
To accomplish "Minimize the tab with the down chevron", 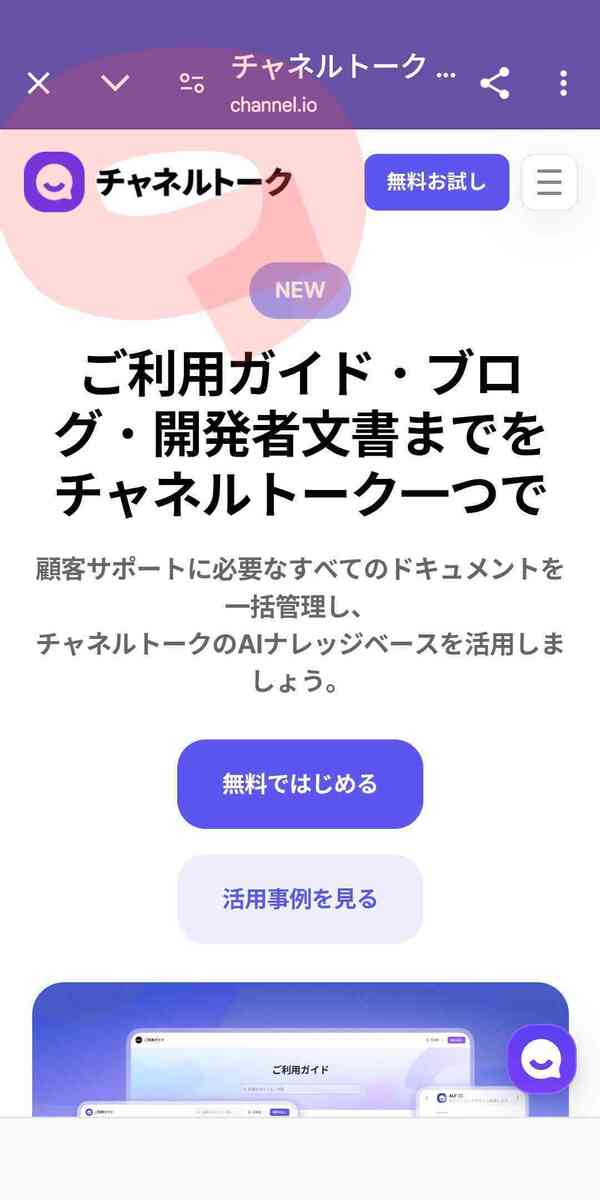I will click(x=116, y=83).
